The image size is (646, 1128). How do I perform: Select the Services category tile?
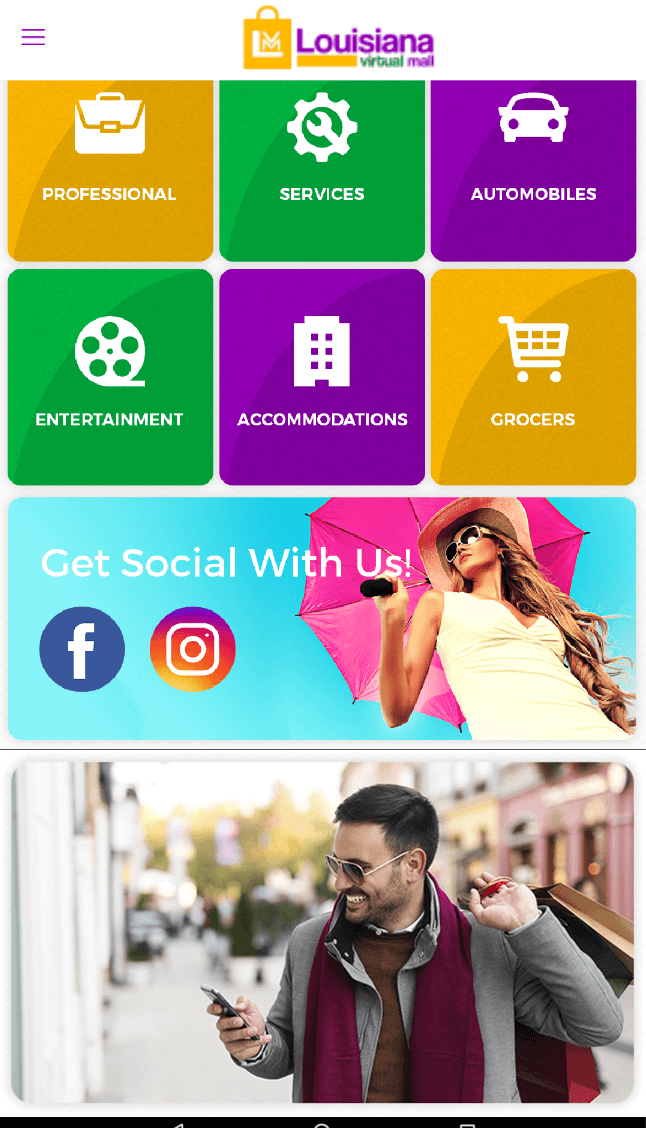click(x=322, y=170)
